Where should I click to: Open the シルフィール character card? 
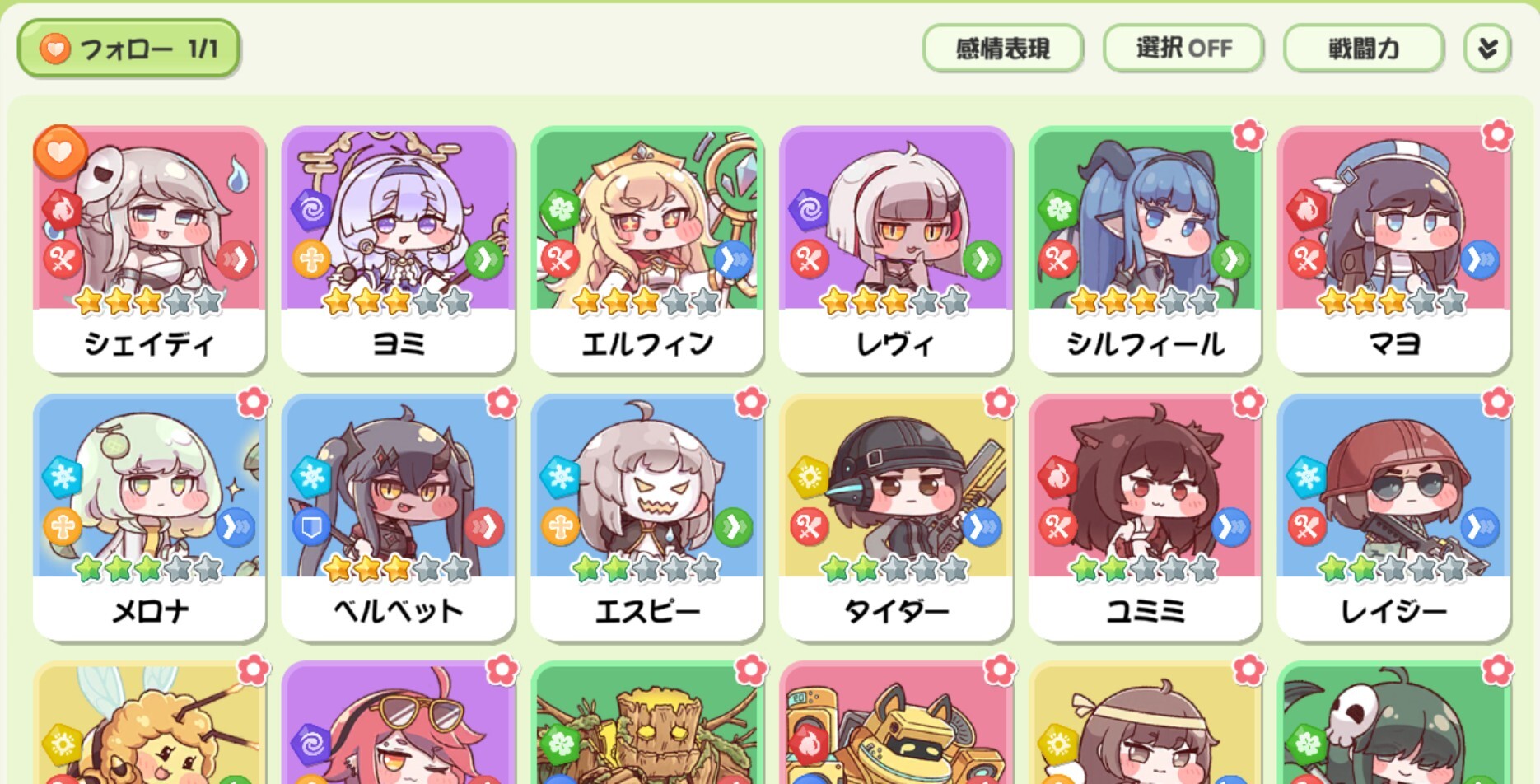[1145, 247]
